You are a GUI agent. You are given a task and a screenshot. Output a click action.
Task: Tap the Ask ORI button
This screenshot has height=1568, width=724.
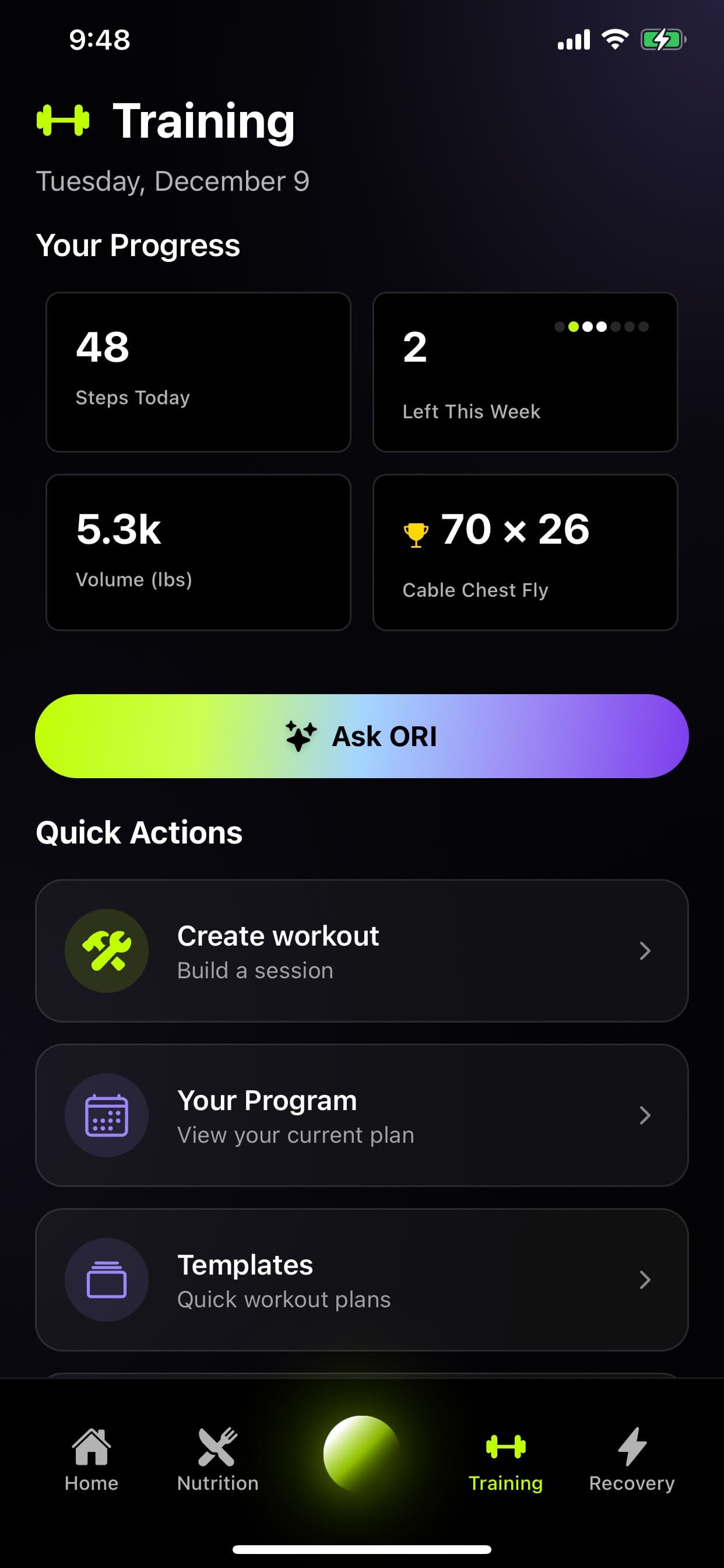coord(362,736)
